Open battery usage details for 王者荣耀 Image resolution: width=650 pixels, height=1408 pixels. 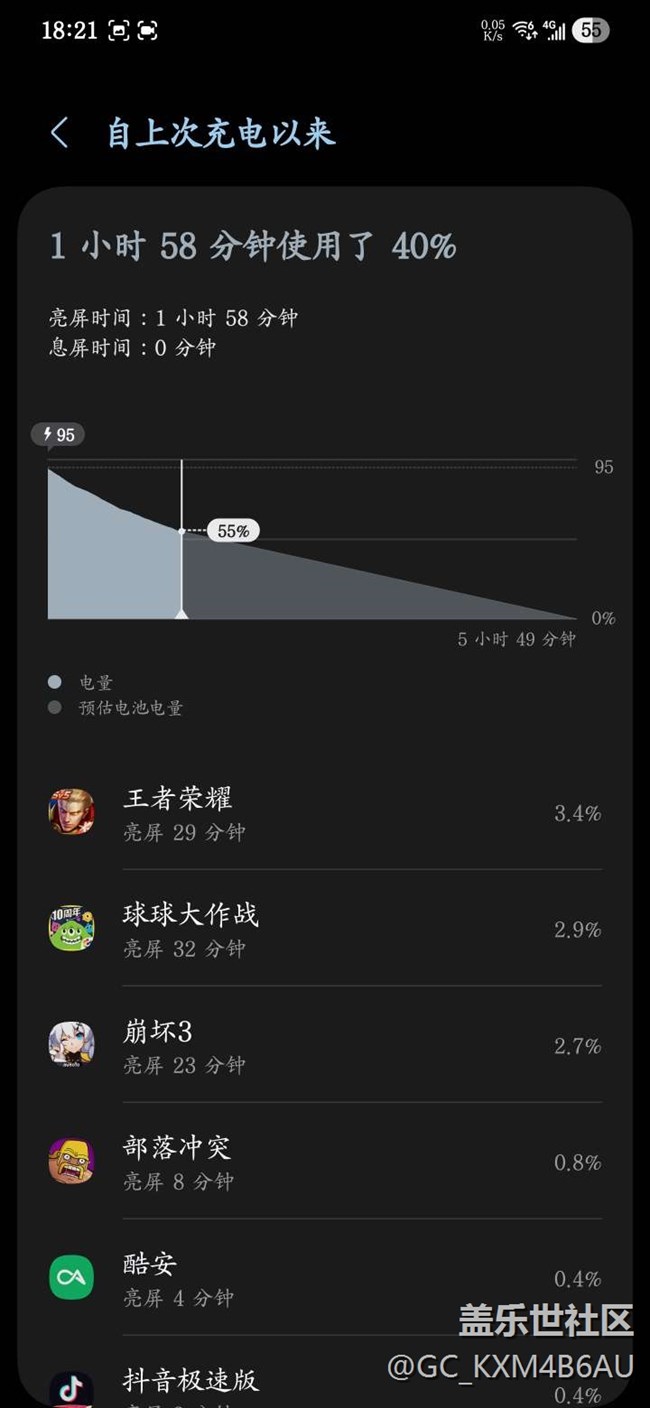coord(324,814)
